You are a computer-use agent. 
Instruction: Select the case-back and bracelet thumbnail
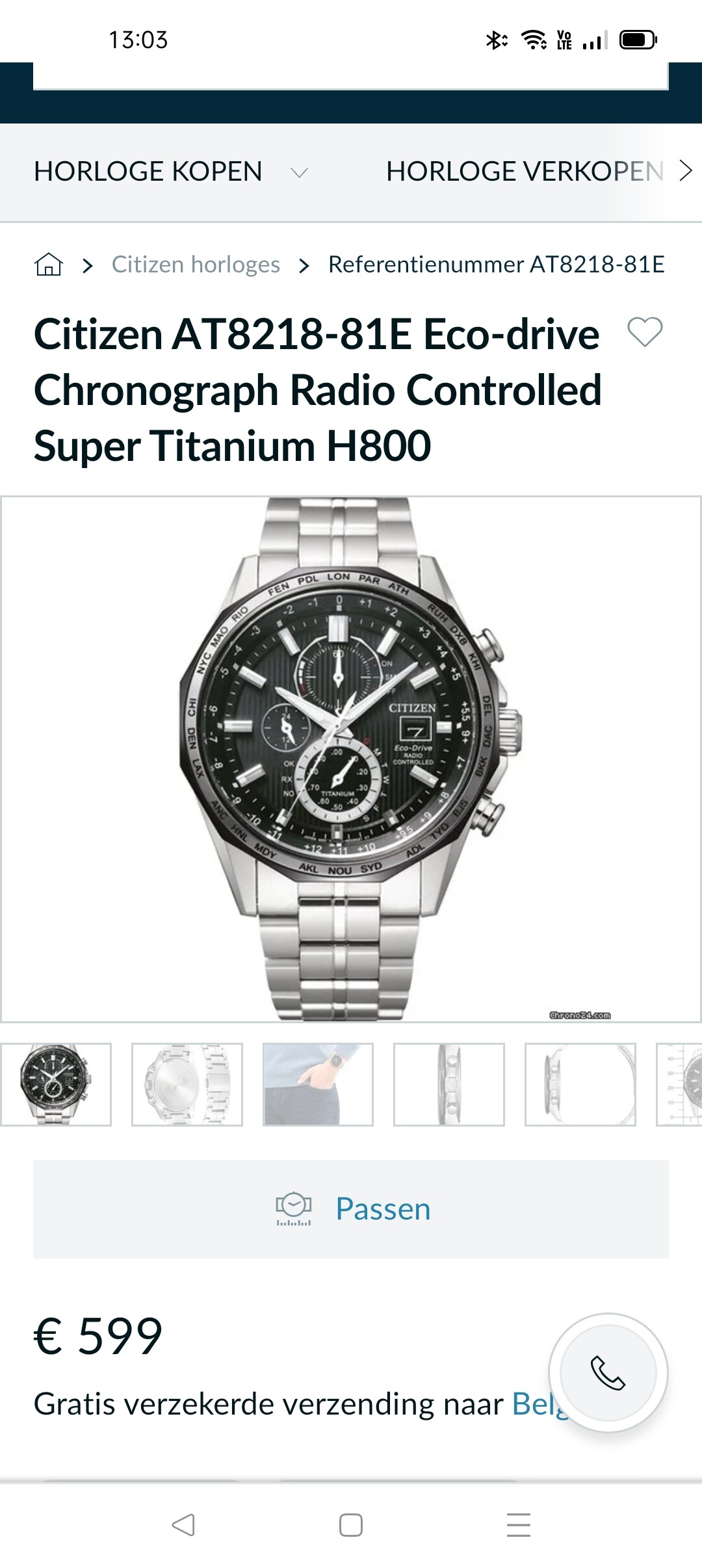click(x=187, y=1084)
